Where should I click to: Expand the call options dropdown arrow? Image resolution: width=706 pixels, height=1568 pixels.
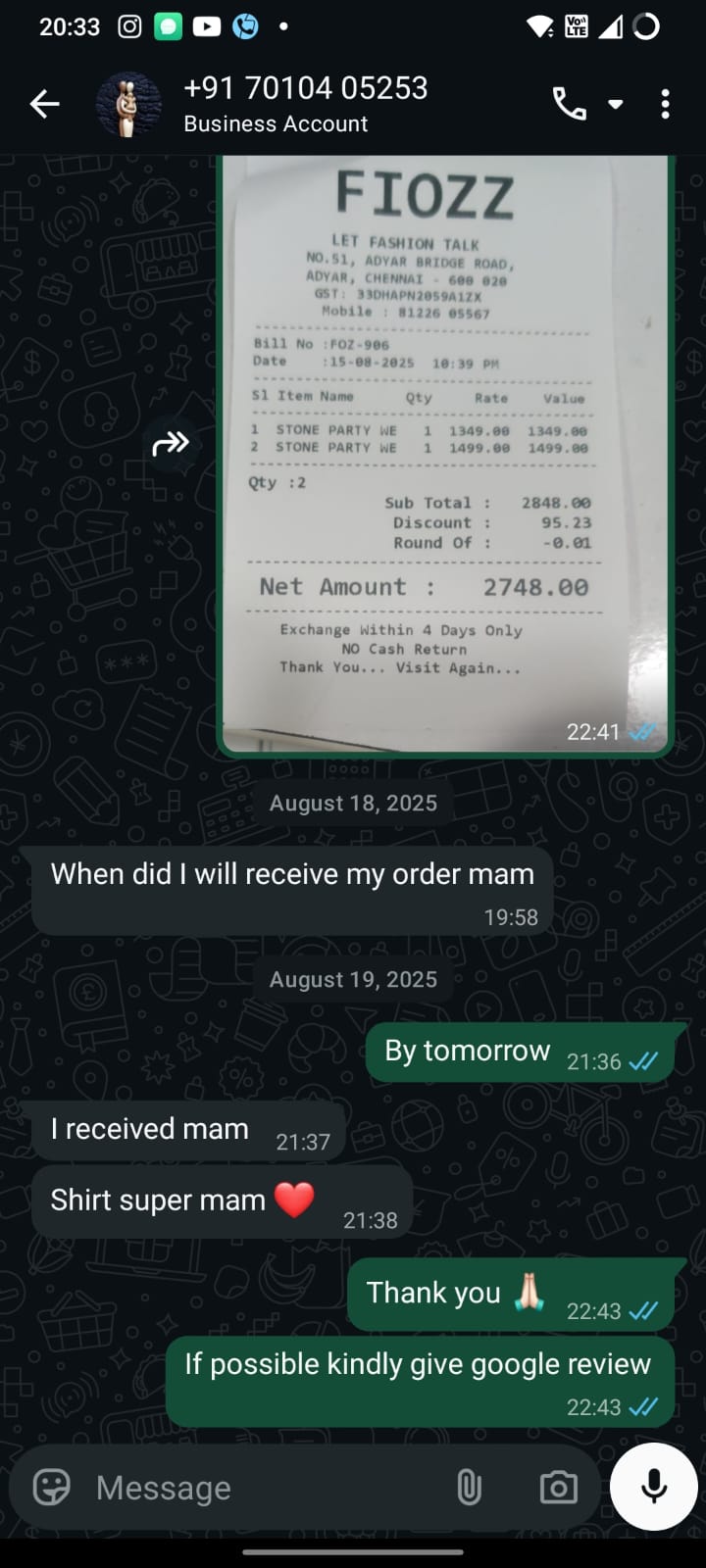[x=616, y=104]
